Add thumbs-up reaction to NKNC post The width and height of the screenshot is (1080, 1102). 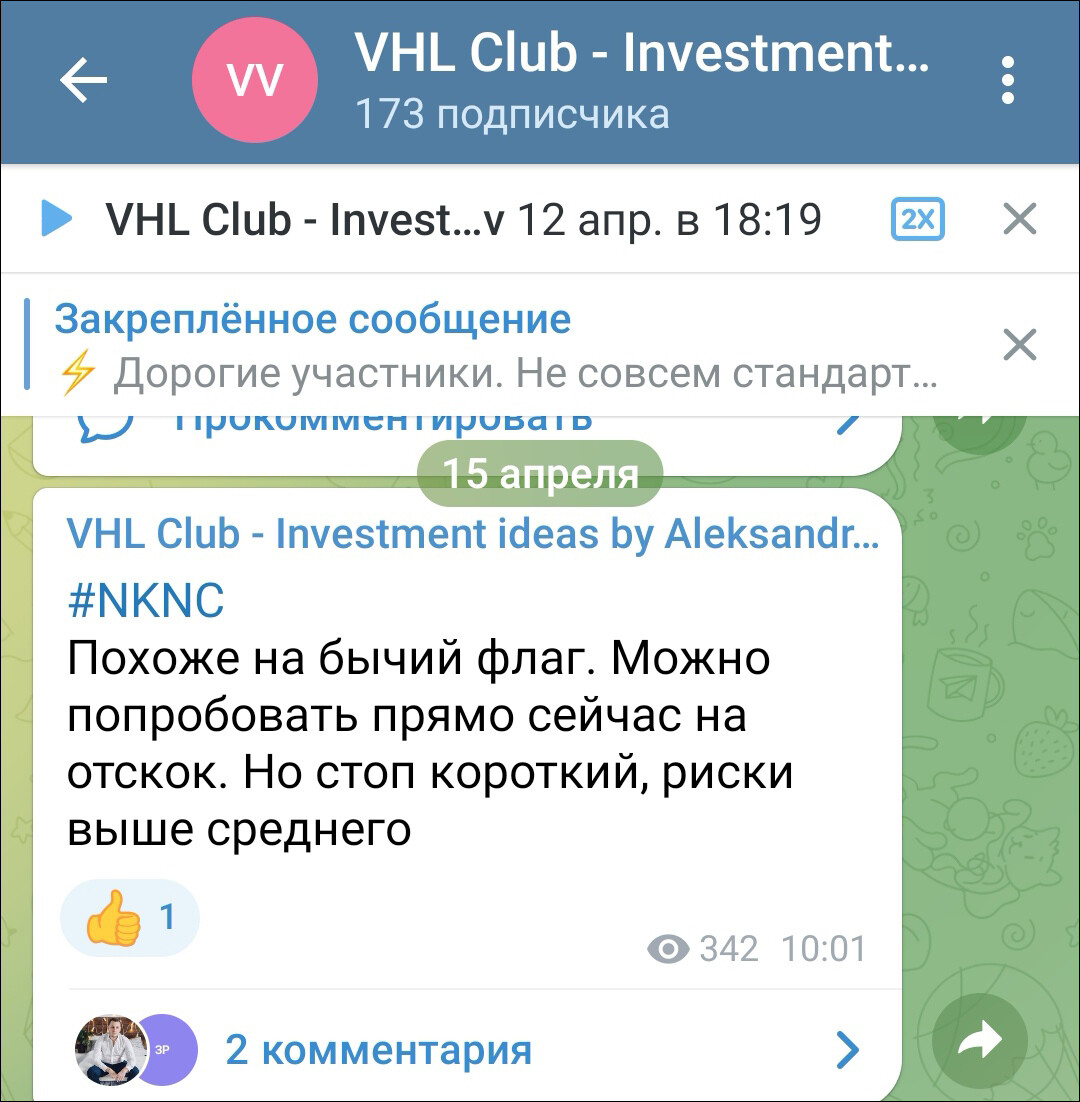click(130, 918)
